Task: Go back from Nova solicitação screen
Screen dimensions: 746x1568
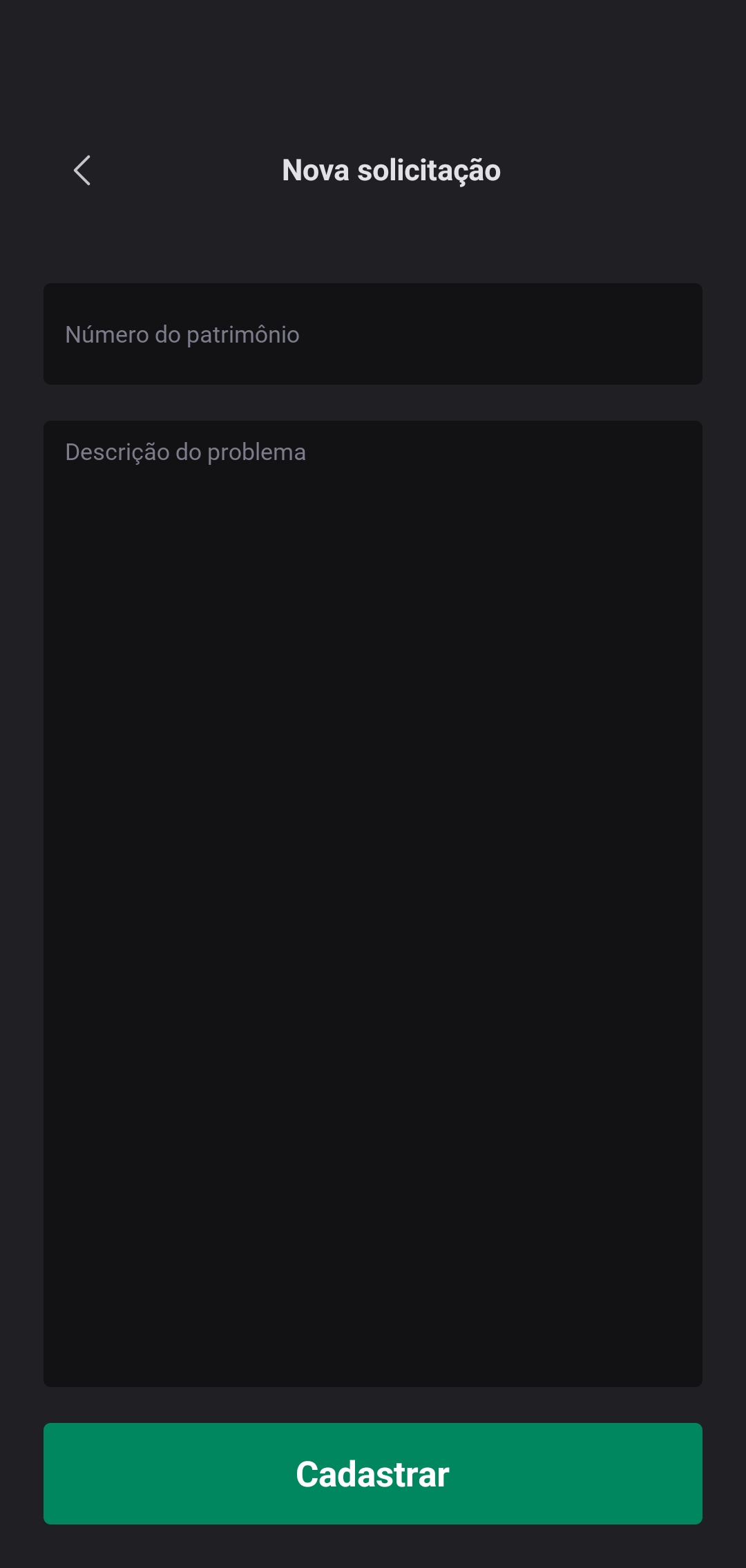Action: pos(82,171)
